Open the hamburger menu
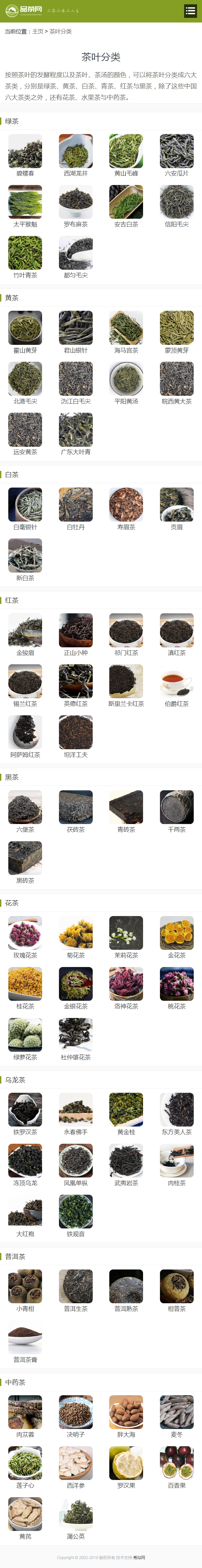The width and height of the screenshot is (202, 1568). (x=190, y=11)
